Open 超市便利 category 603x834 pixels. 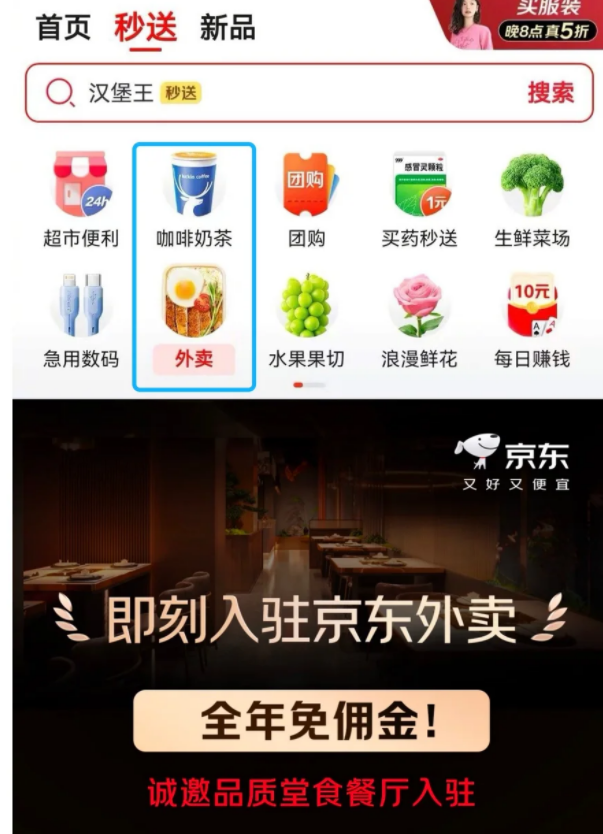81,200
